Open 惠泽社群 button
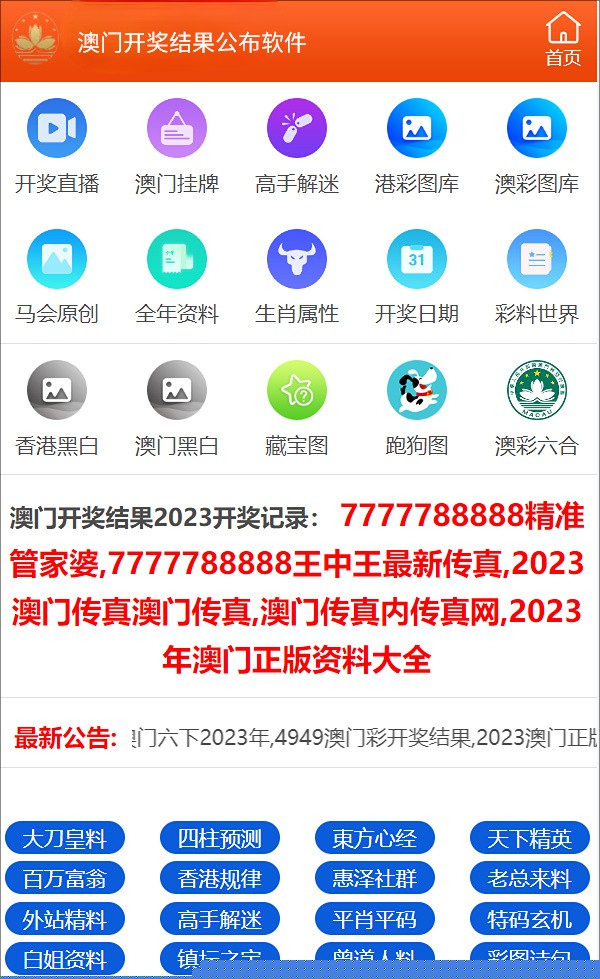This screenshot has height=979, width=600. (x=375, y=878)
